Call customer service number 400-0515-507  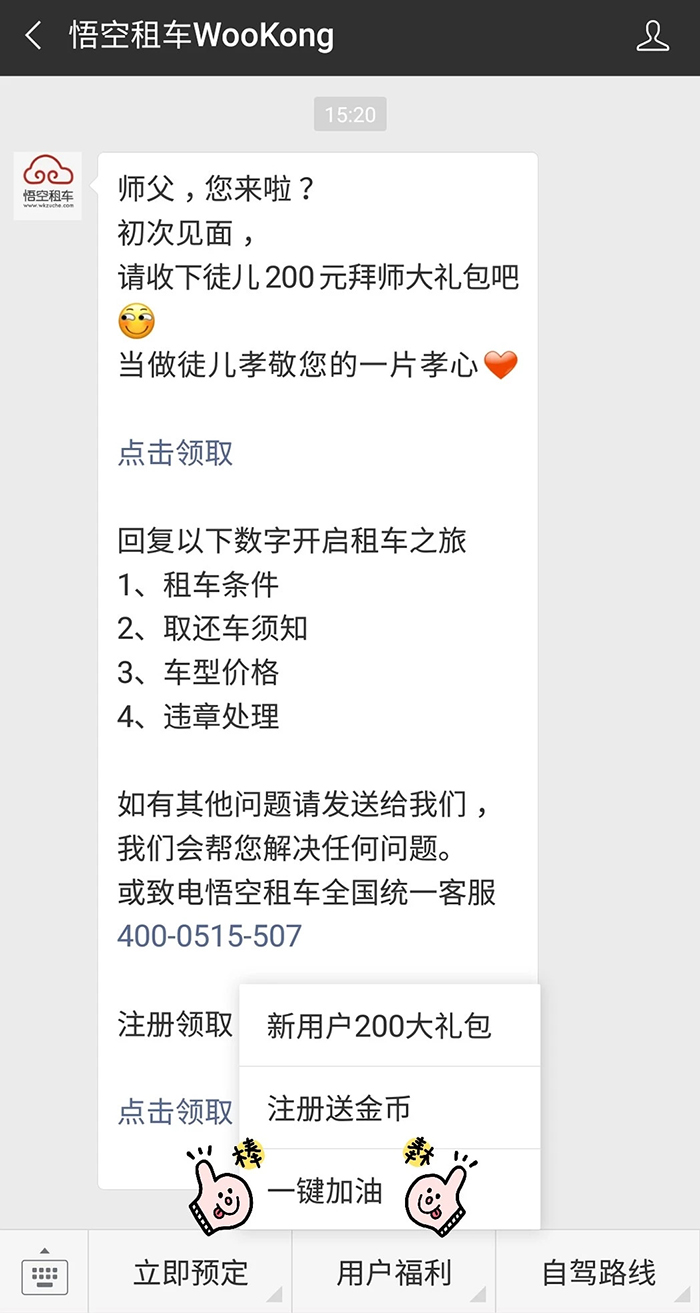click(209, 936)
